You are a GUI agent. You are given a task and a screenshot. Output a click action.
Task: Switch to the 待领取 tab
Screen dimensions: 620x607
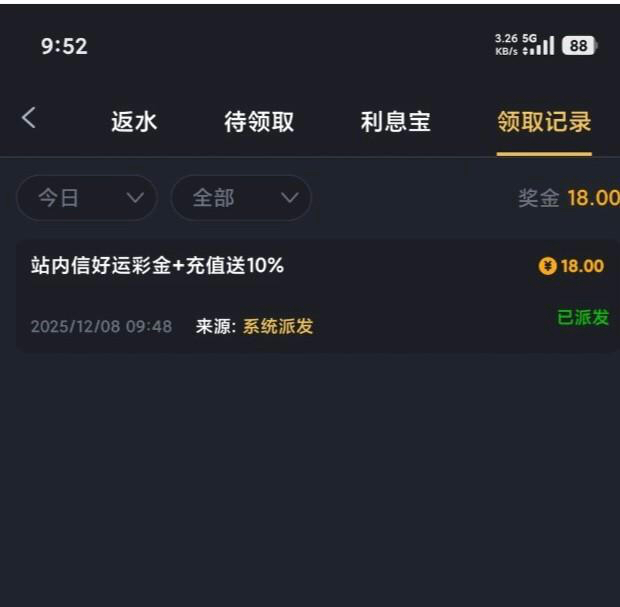pos(259,122)
